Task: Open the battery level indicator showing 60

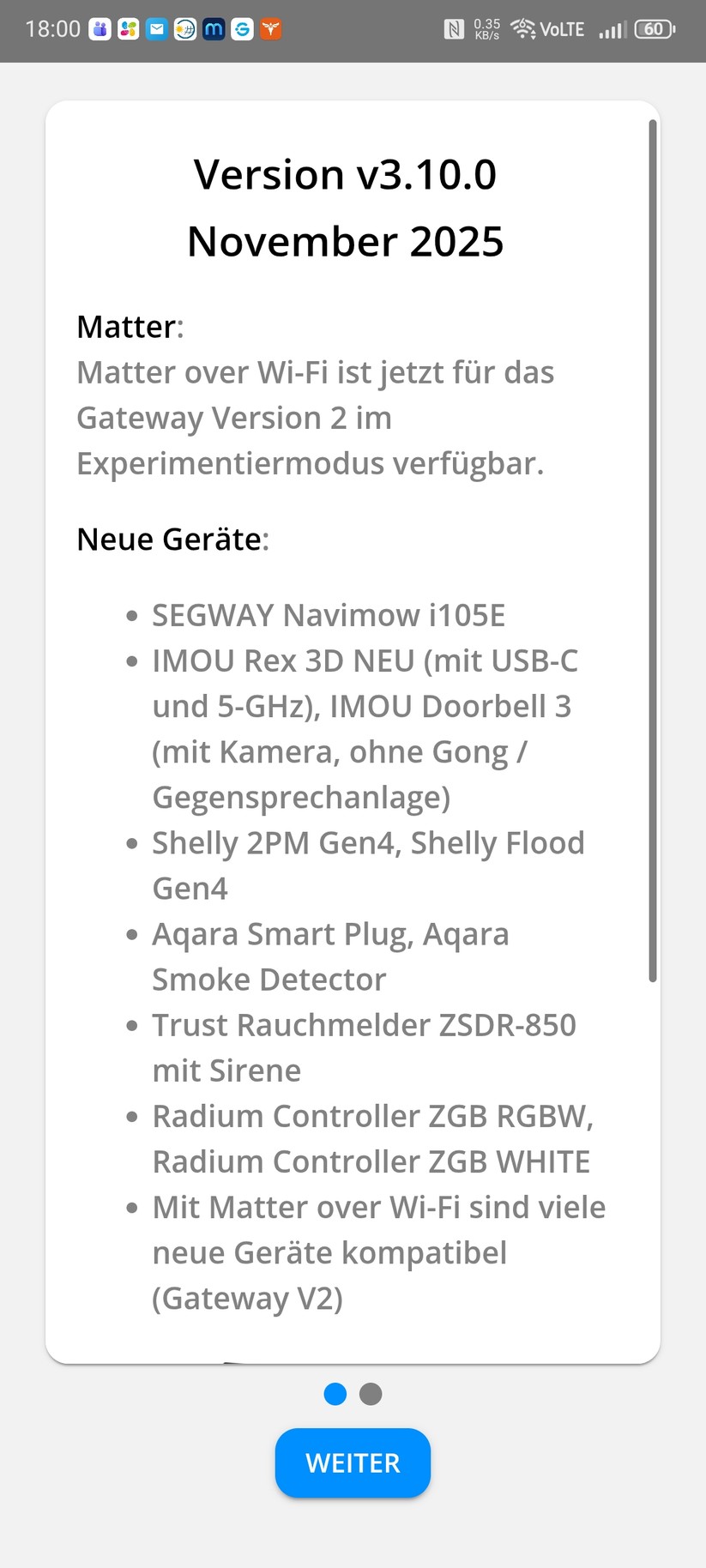Action: pyautogui.click(x=653, y=28)
